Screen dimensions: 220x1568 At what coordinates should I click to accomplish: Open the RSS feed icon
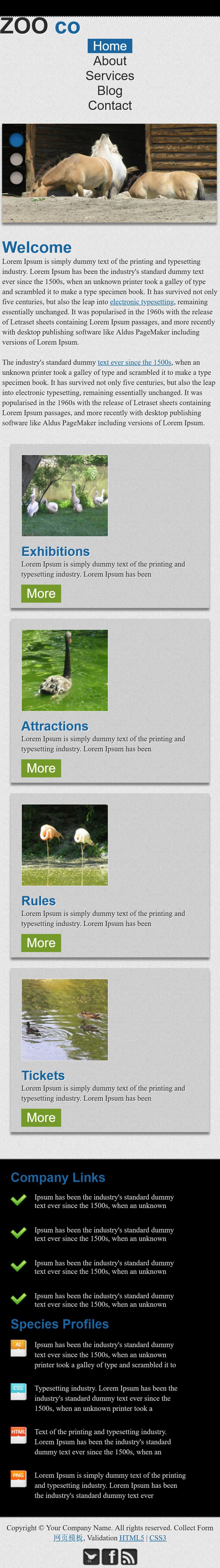pyautogui.click(x=129, y=1556)
